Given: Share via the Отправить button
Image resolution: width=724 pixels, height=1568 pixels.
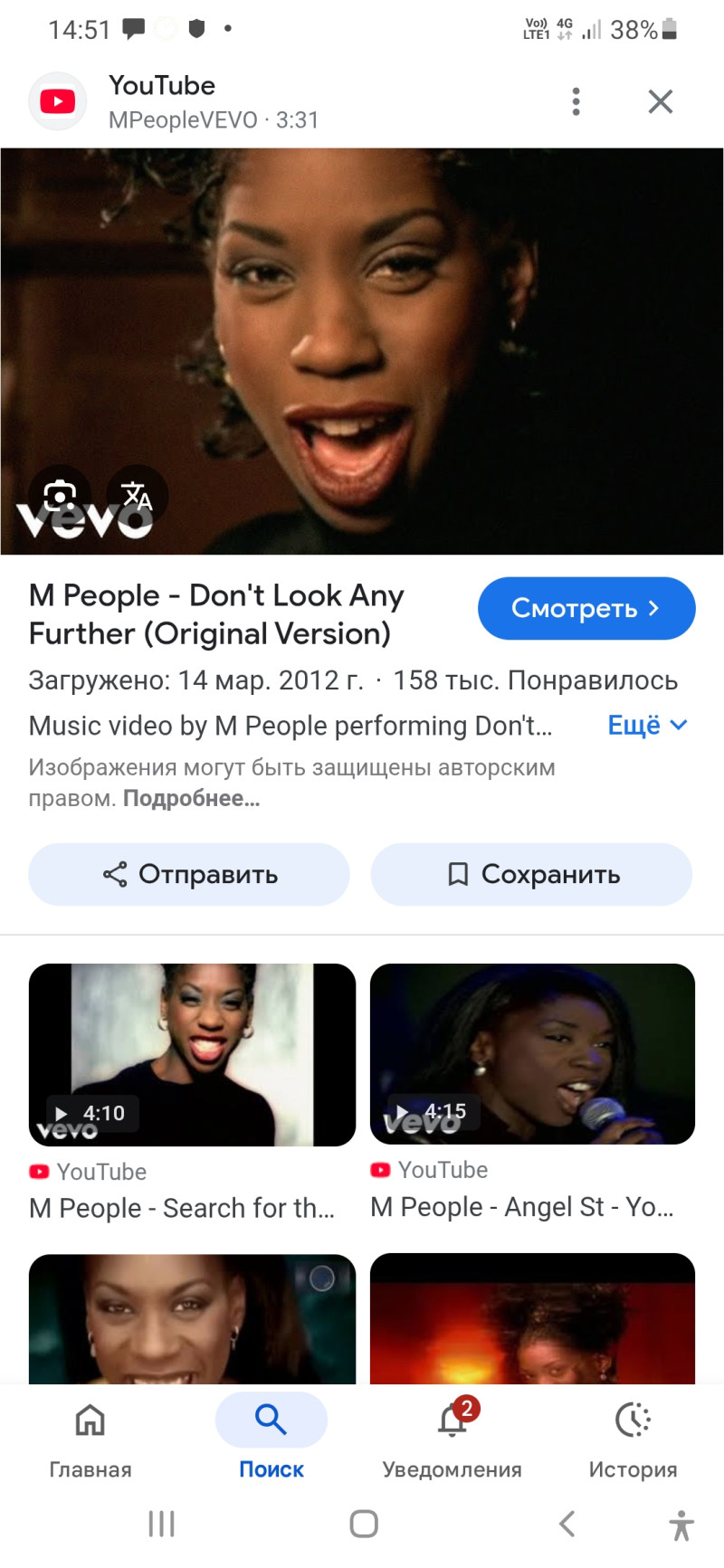Looking at the screenshot, I should pos(189,875).
